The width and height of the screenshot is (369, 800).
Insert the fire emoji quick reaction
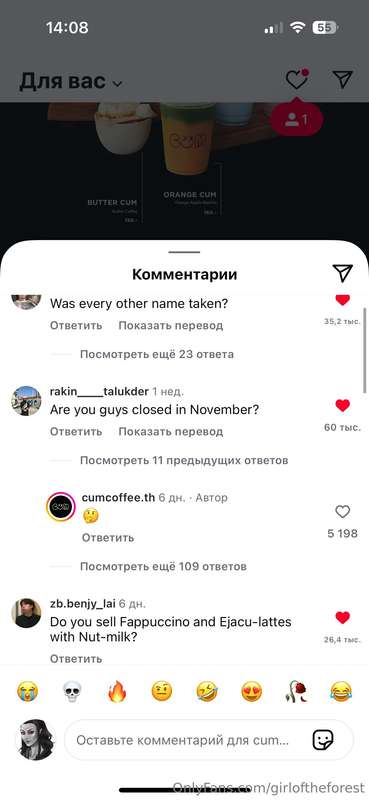[117, 692]
